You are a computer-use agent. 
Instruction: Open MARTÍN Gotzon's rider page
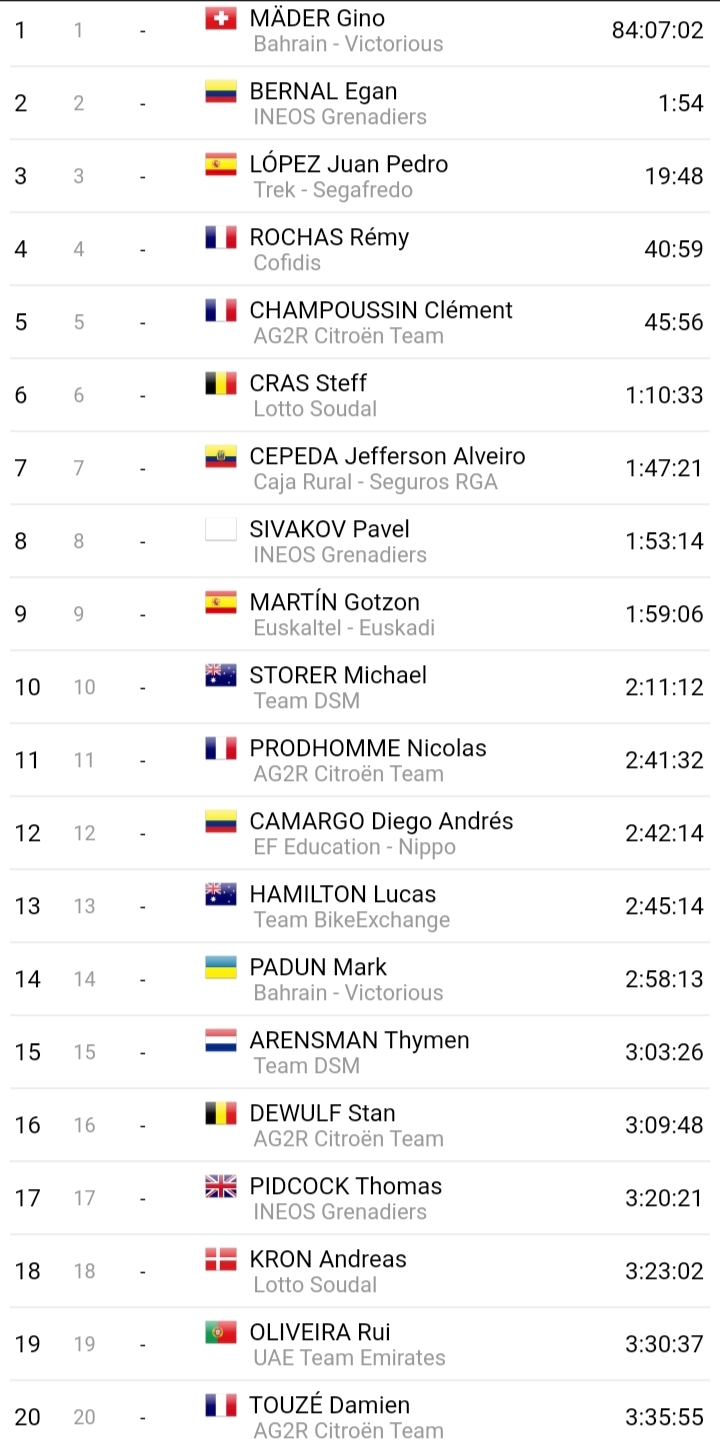tap(334, 602)
